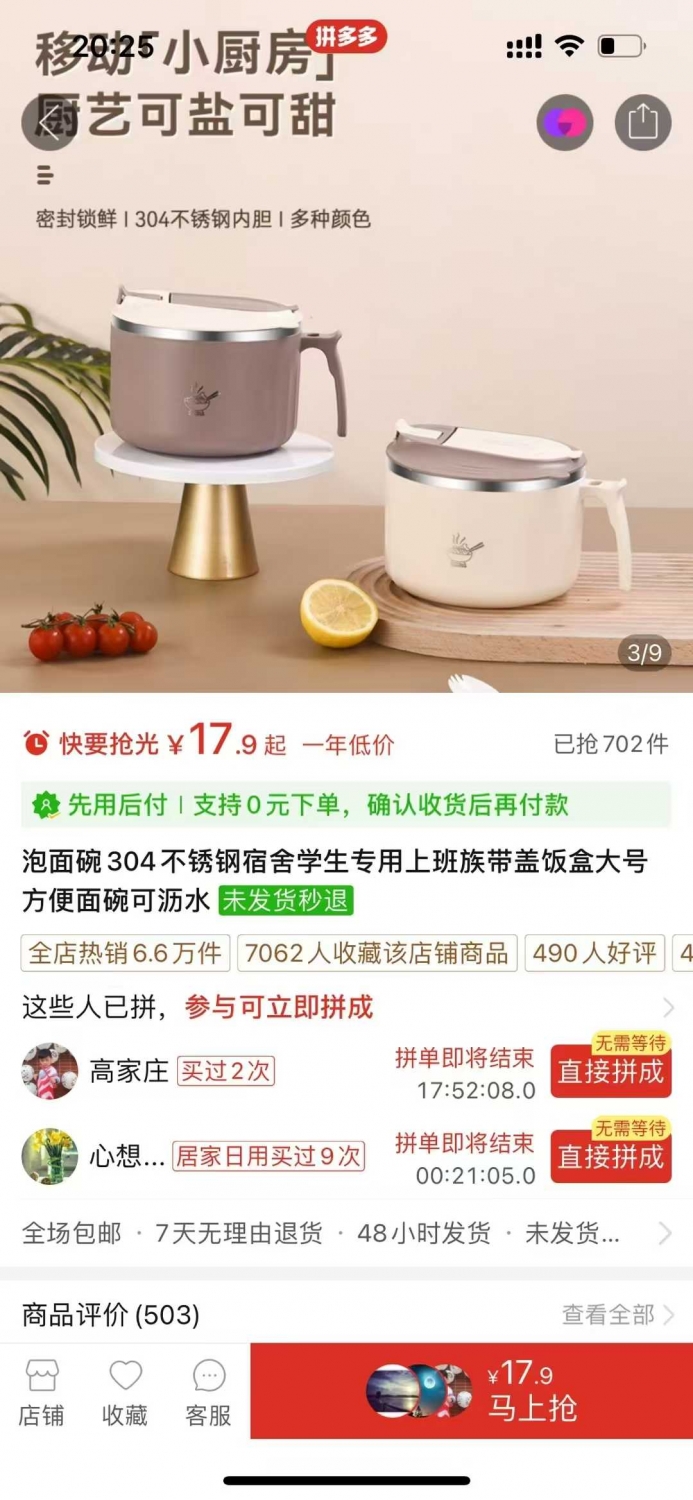The image size is (693, 1500).
Task: Buy now with the ¥17.9 马上抢 button
Action: 471,1390
